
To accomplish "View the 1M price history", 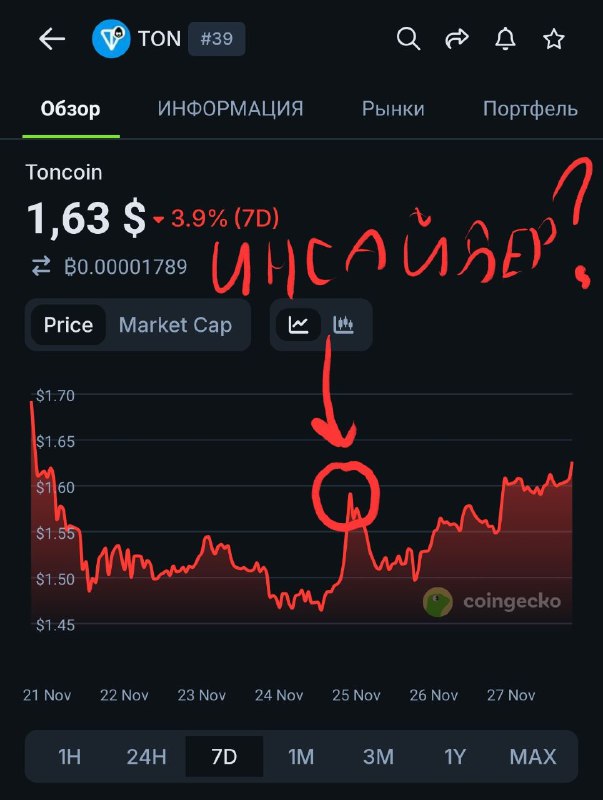I will pyautogui.click(x=301, y=756).
